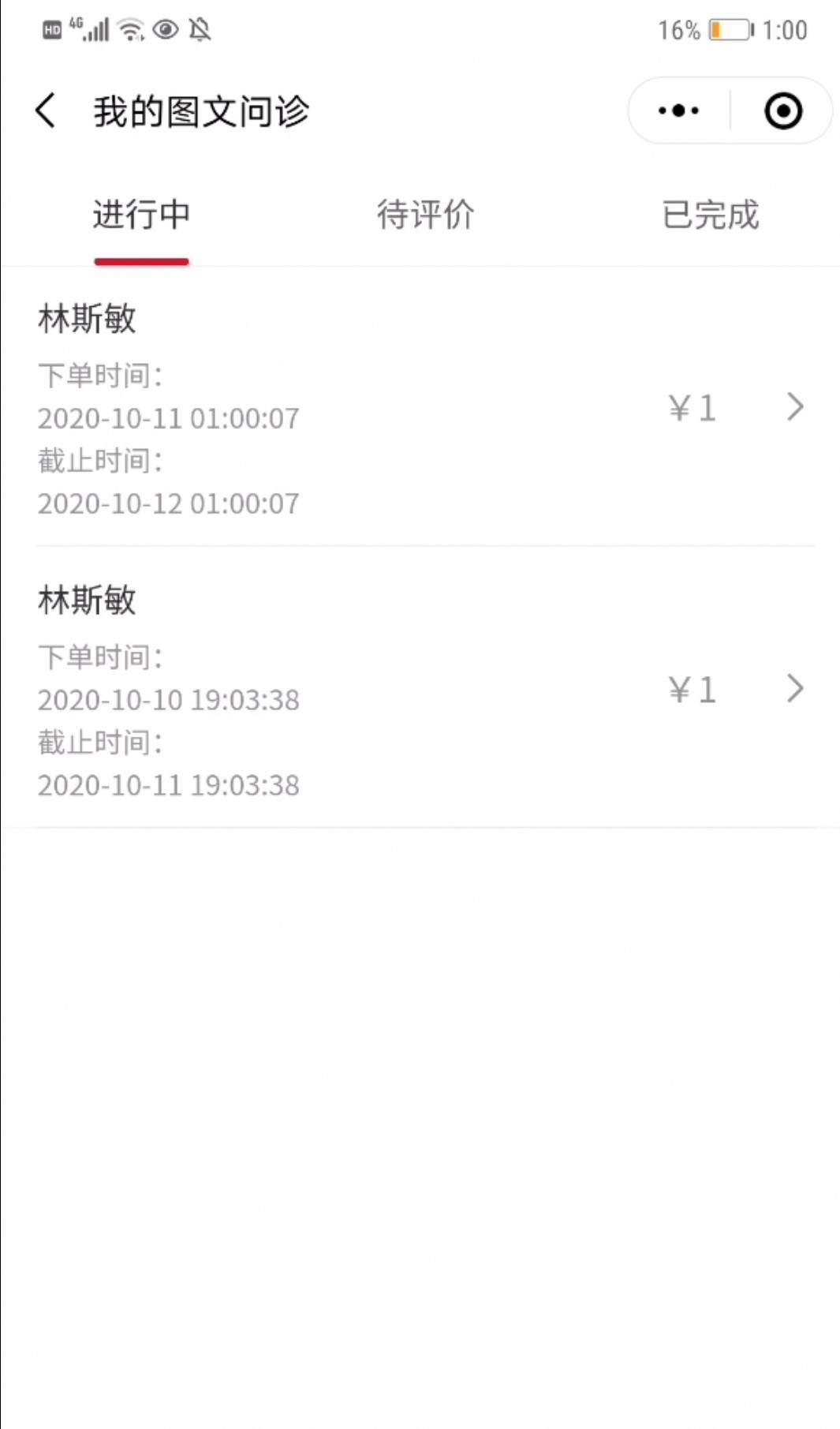Open the mini program more options menu
The height and width of the screenshot is (1429, 840).
pos(678,110)
